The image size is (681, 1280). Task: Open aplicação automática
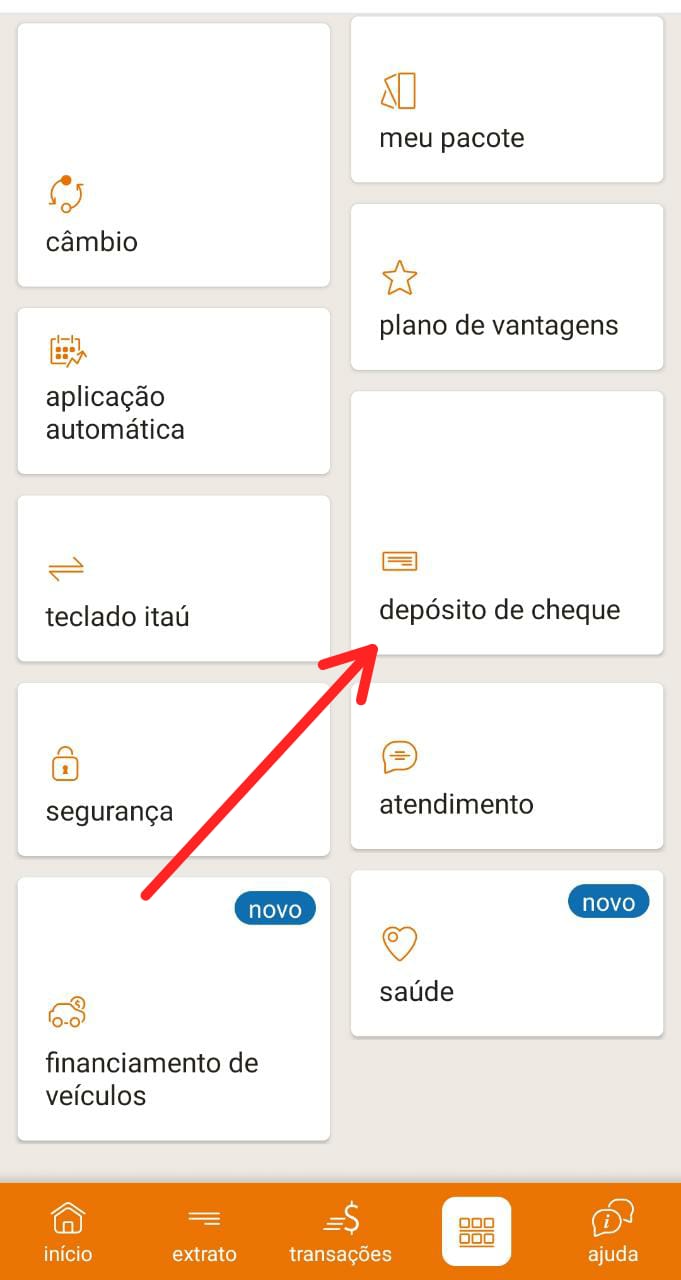point(173,390)
